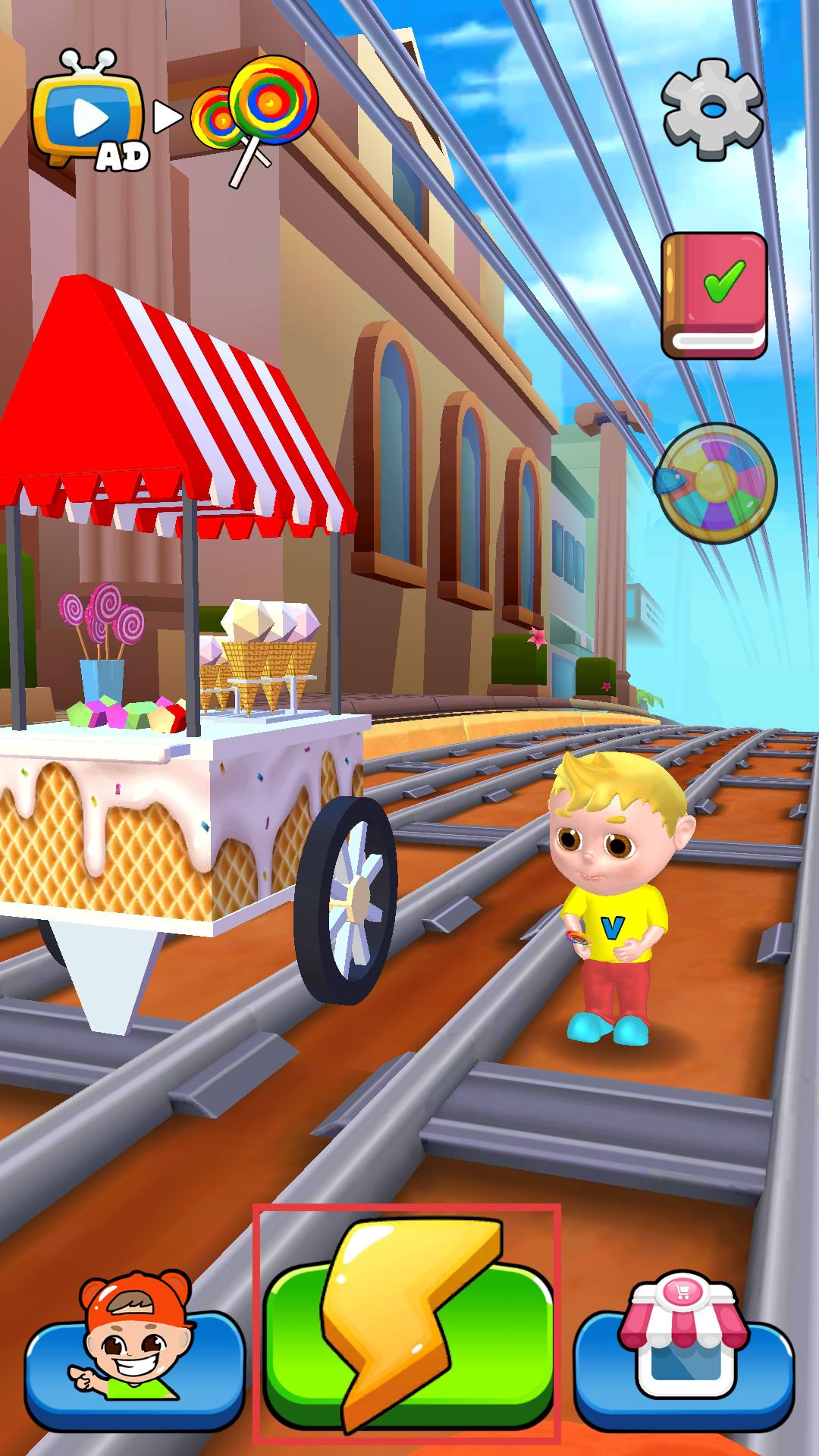Open the missions book
This screenshot has height=1456, width=819.
[x=714, y=296]
